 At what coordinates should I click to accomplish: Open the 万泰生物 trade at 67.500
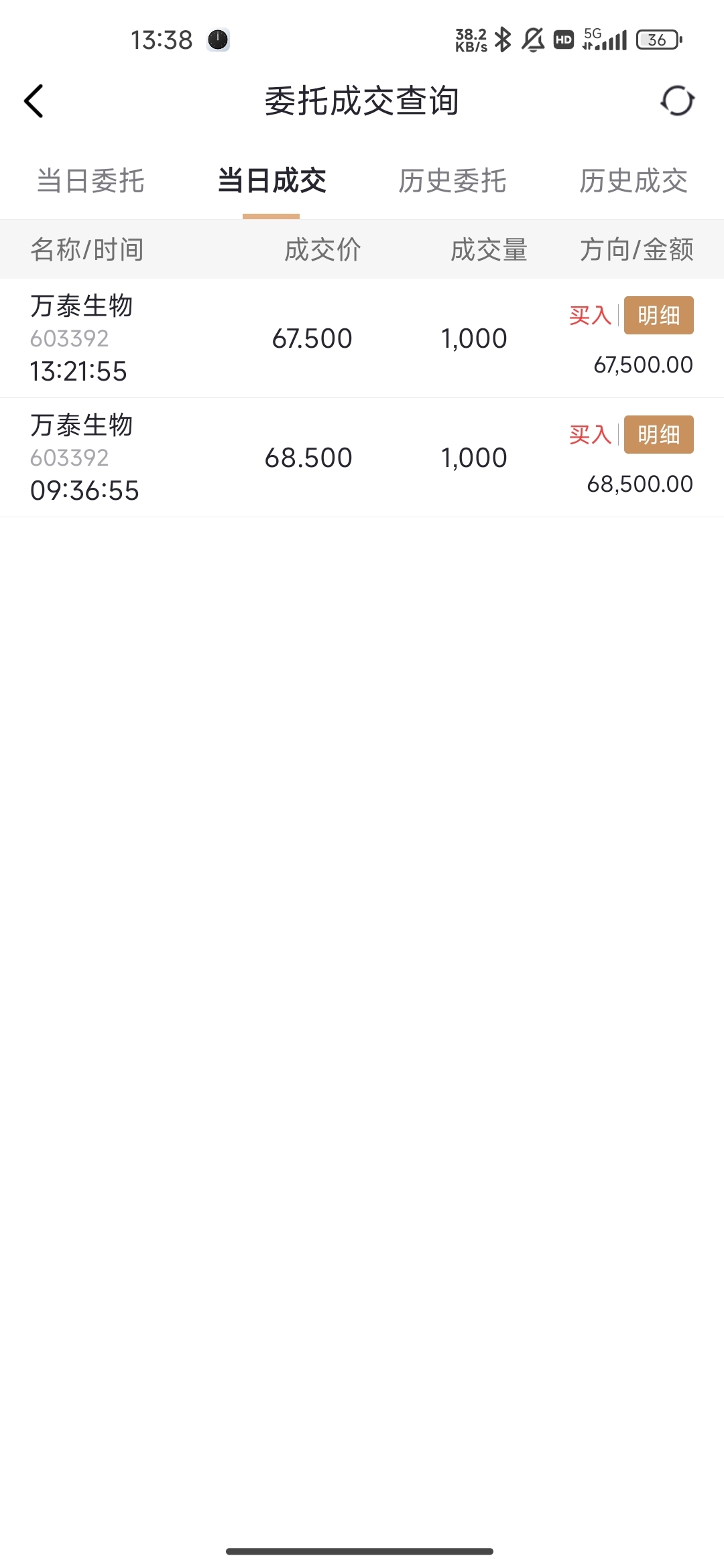pos(362,338)
